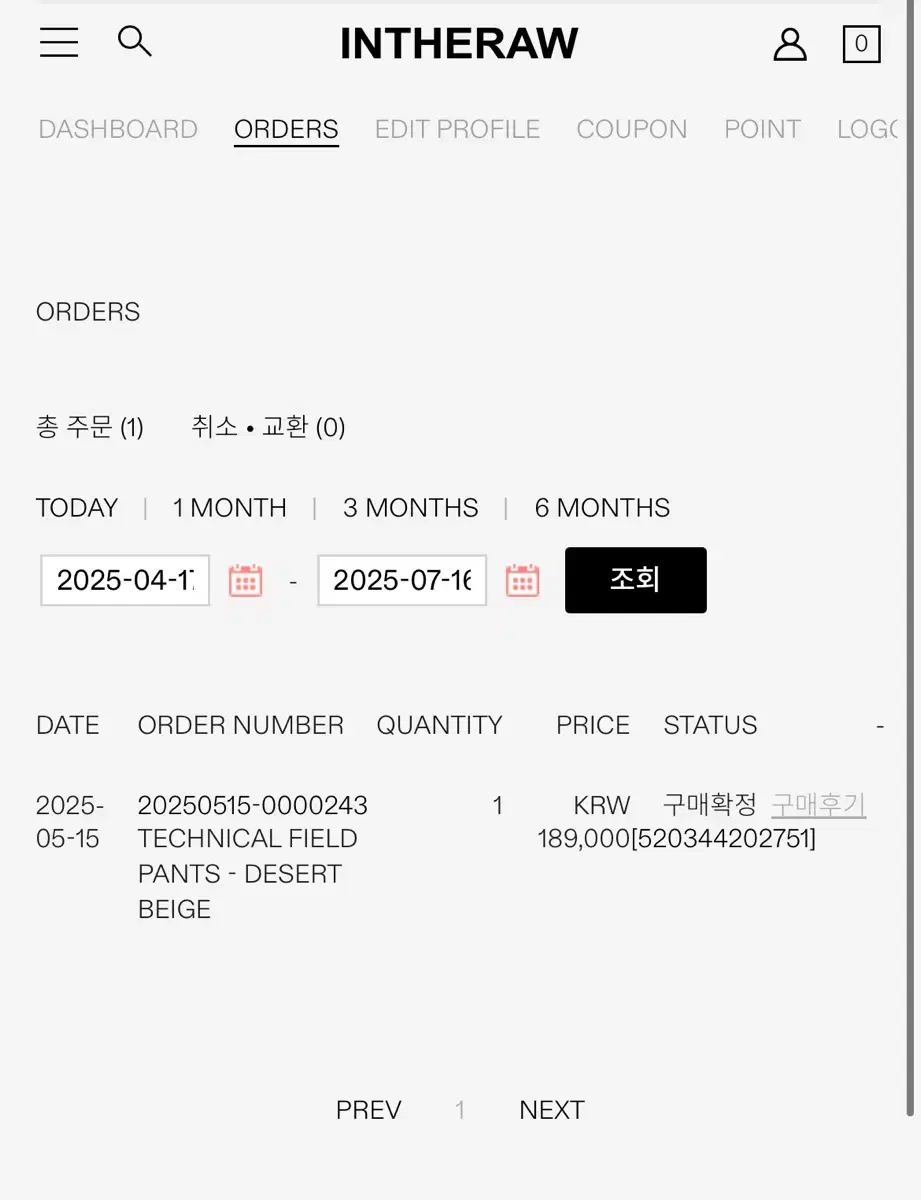Choose the 6 MONTHS range
The height and width of the screenshot is (1200, 921).
pos(602,508)
